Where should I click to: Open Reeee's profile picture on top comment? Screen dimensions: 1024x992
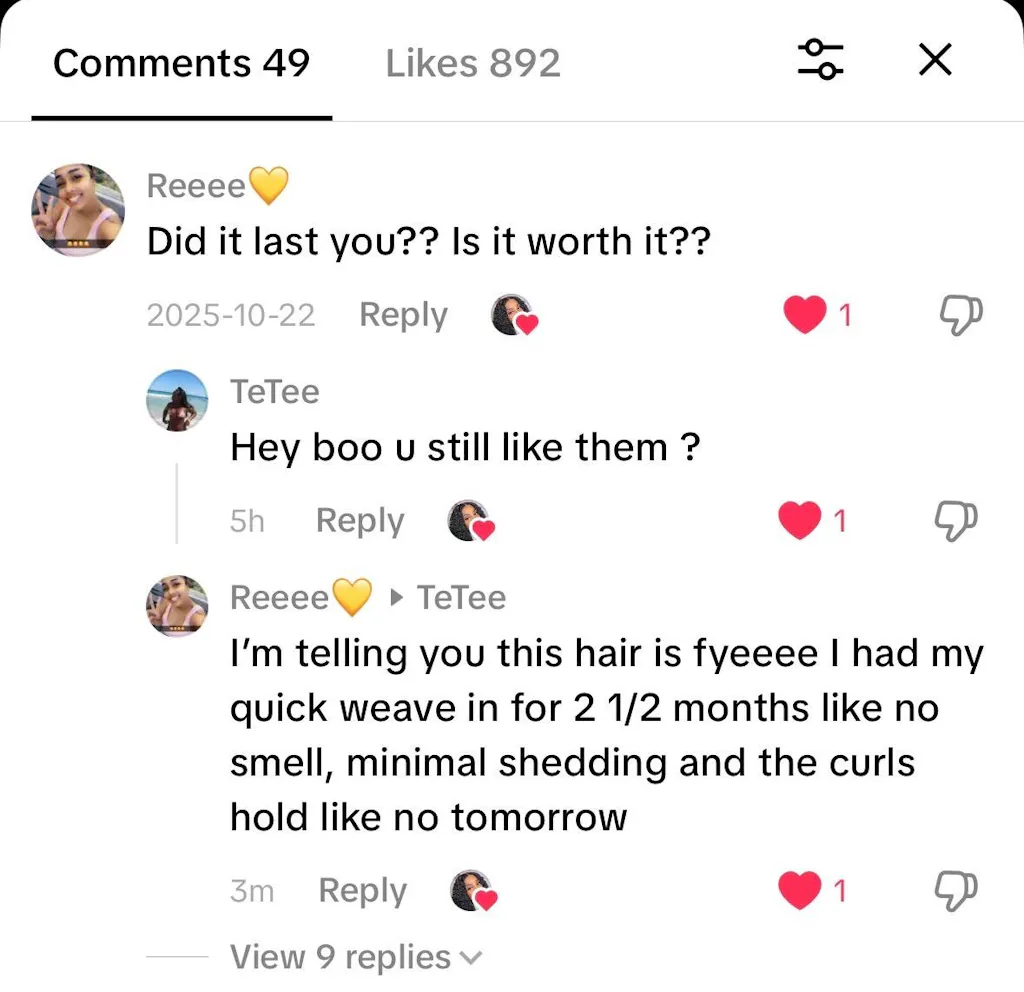coord(79,211)
